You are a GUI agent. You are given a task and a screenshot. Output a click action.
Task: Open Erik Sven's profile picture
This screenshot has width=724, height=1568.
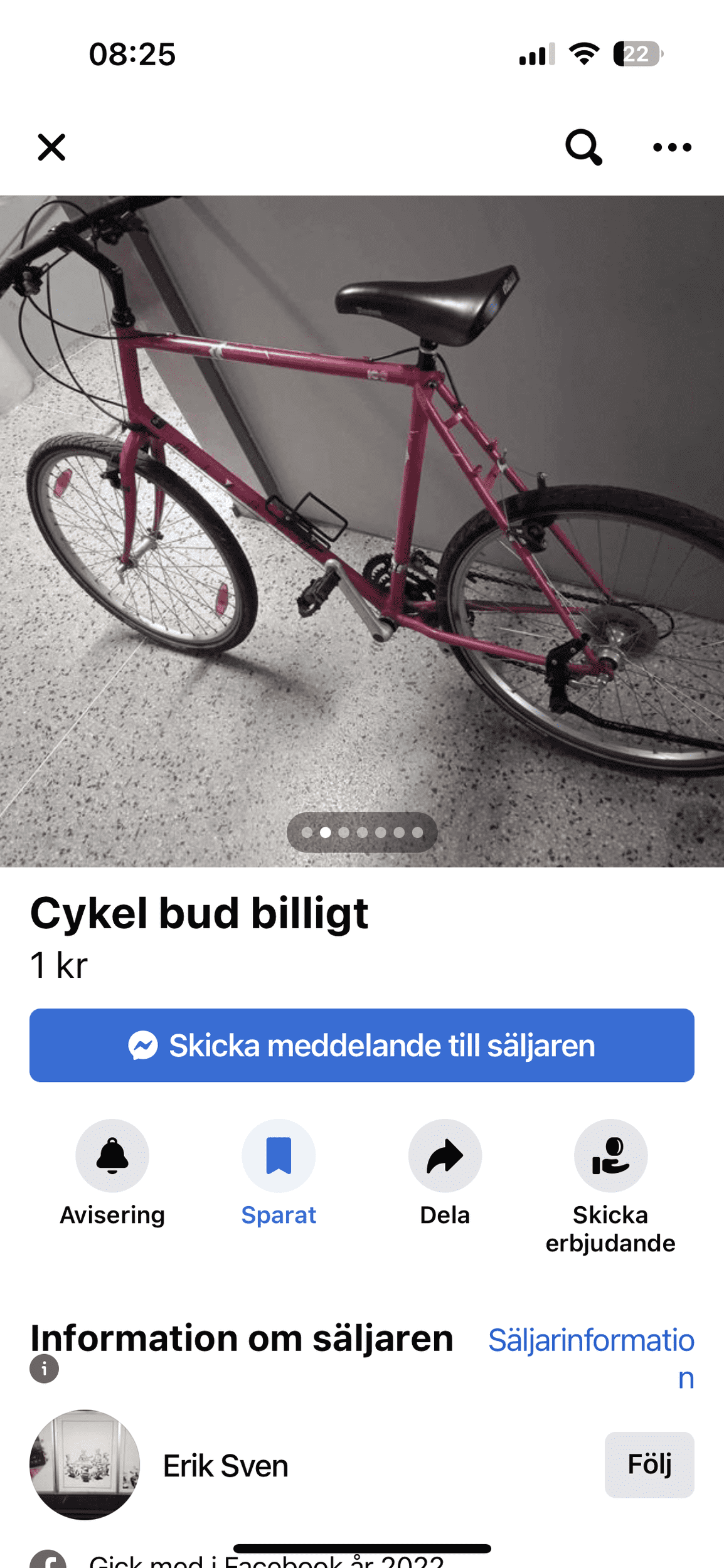pos(85,1466)
